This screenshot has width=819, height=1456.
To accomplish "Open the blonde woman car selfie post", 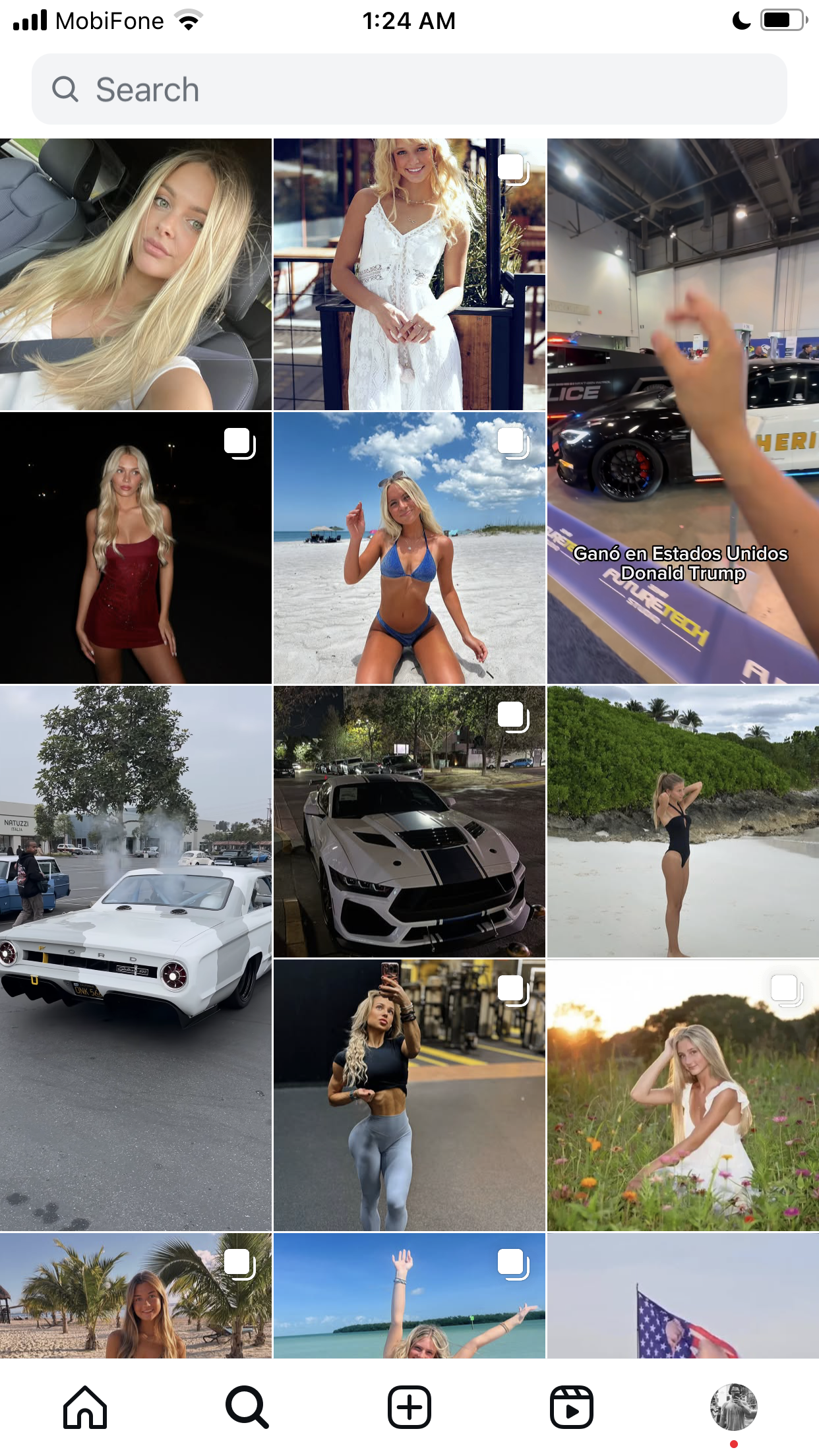I will (x=136, y=274).
